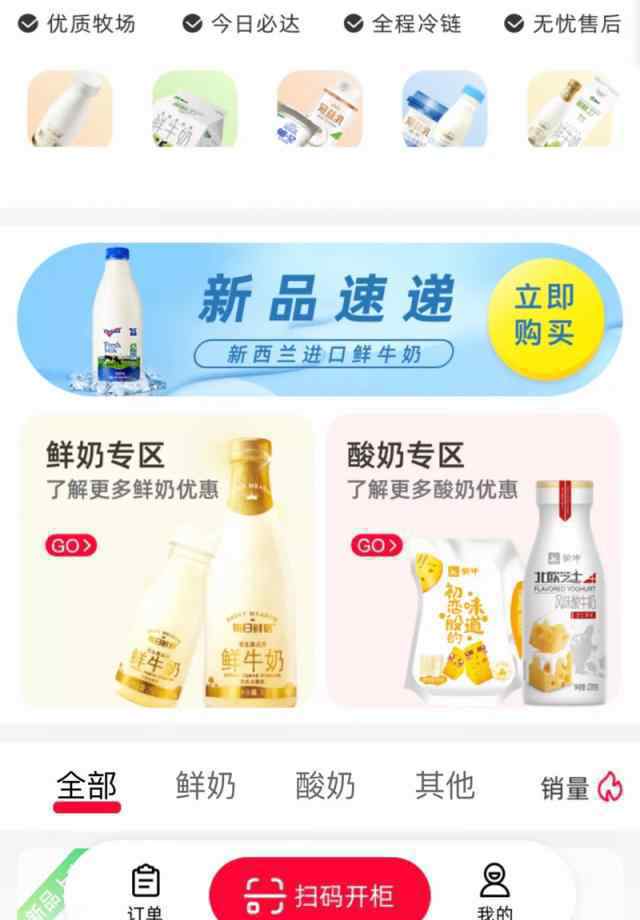Switch to the 酸奶 tab
This screenshot has height=920, width=640.
325,786
